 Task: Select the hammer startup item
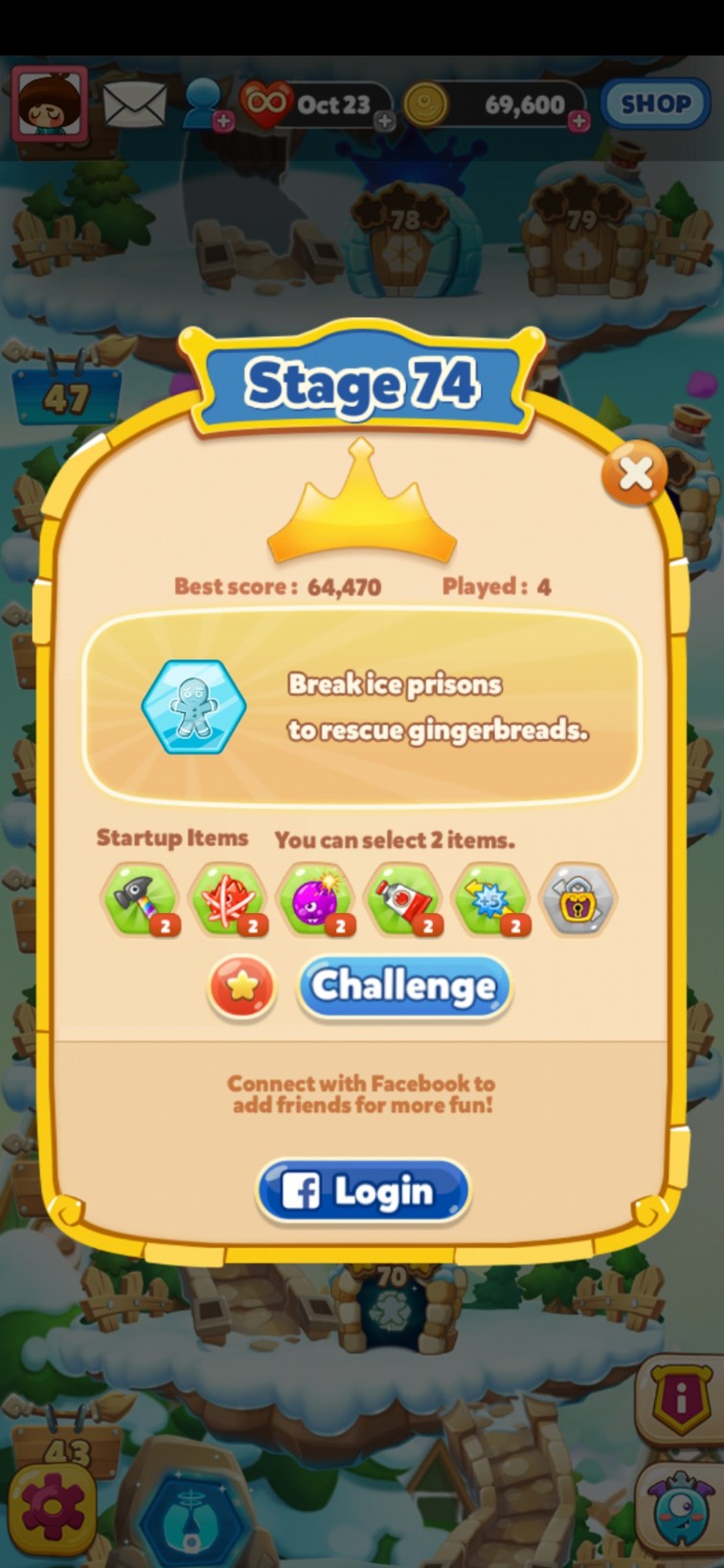[x=140, y=900]
